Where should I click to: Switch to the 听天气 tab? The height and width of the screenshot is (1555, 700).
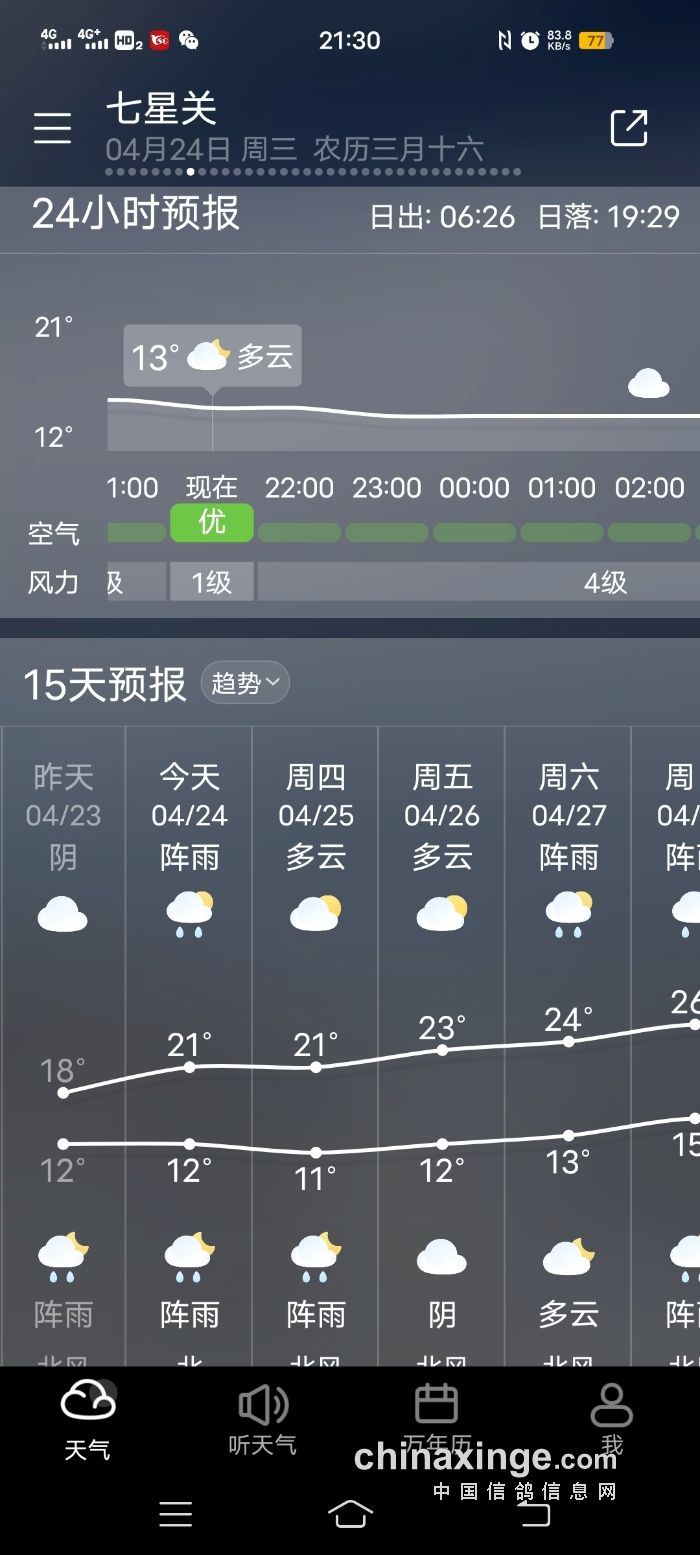coord(263,1419)
